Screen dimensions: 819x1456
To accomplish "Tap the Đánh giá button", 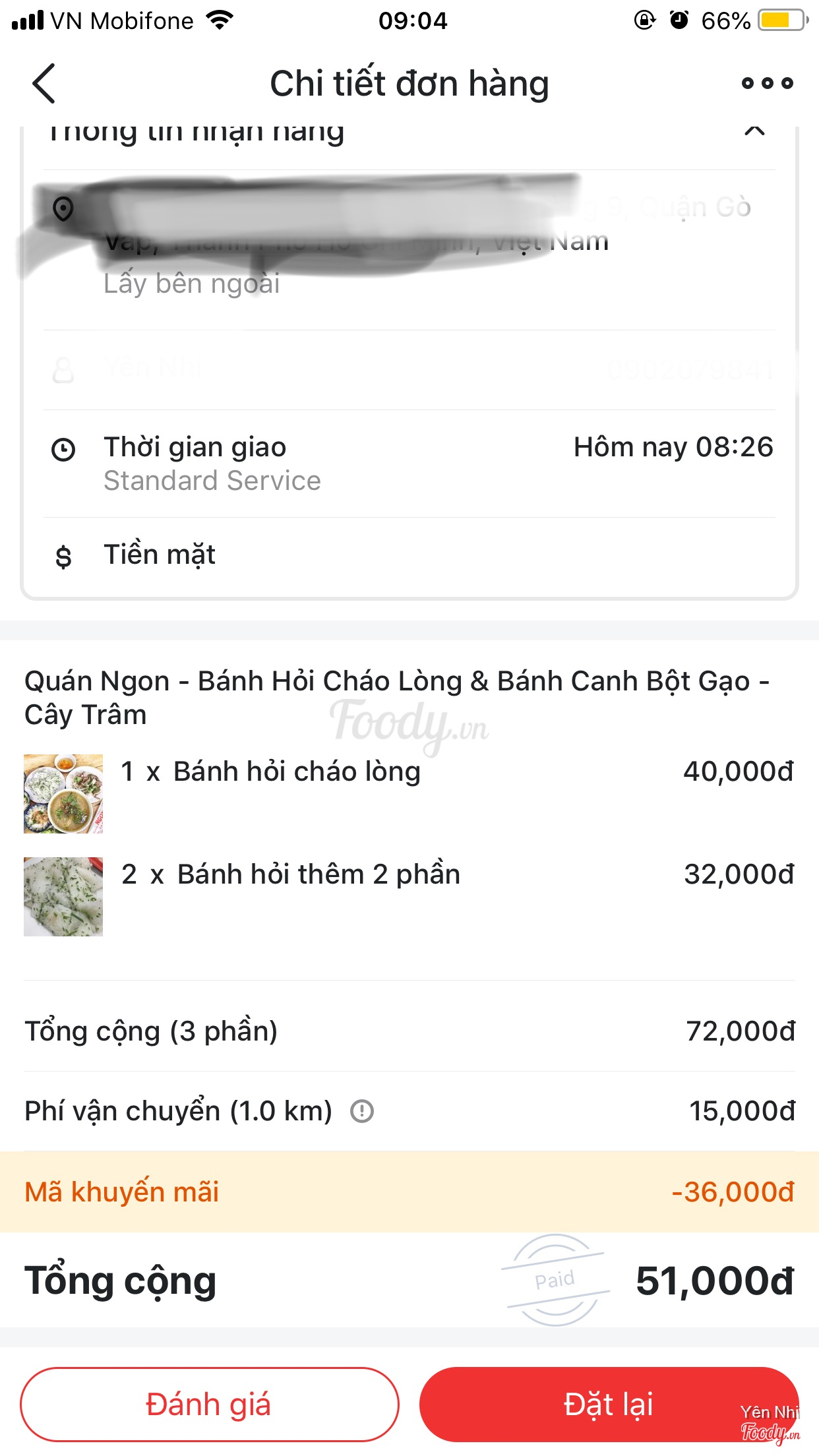I will click(209, 1404).
